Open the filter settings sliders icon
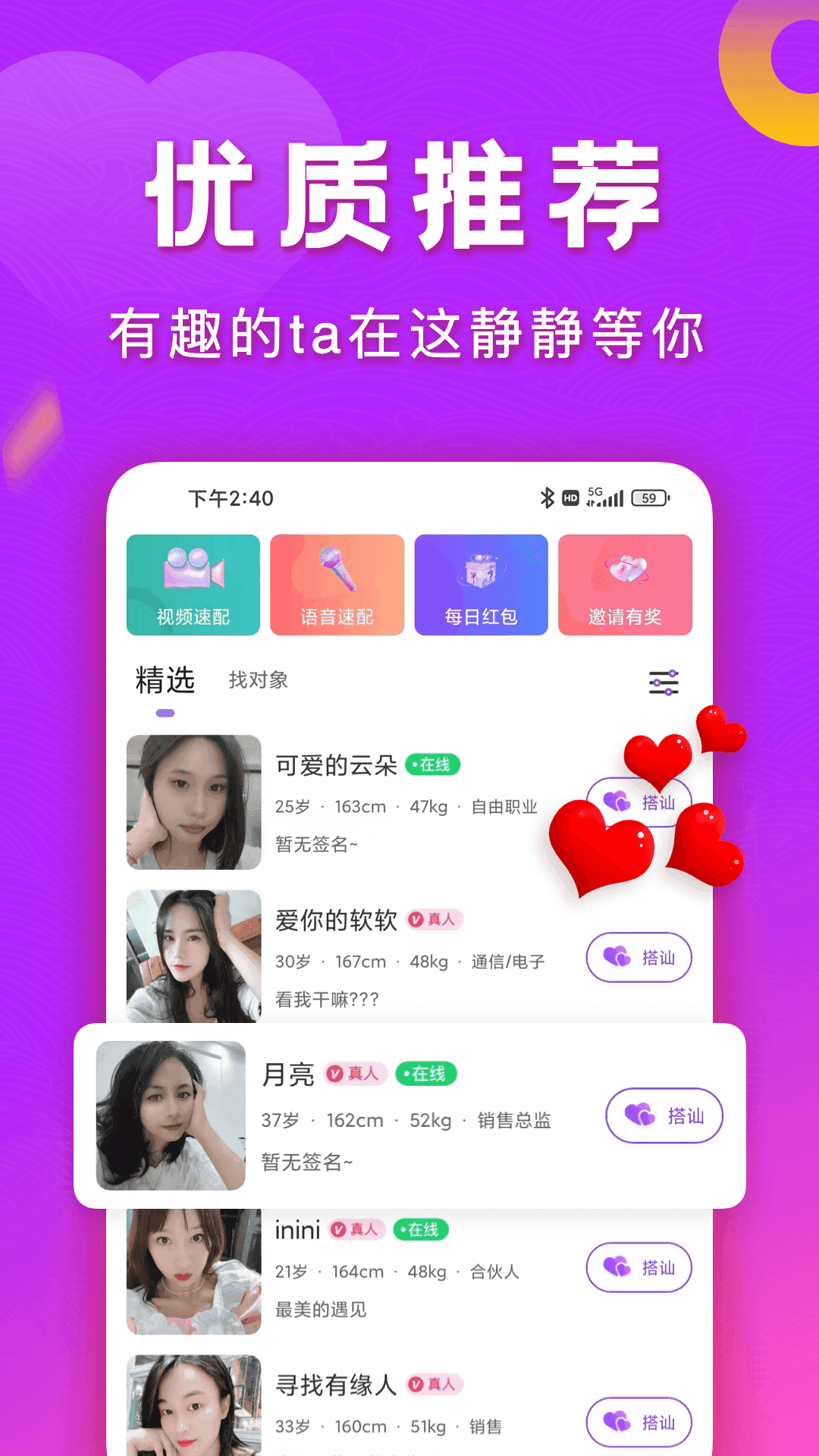819x1456 pixels. 663,684
